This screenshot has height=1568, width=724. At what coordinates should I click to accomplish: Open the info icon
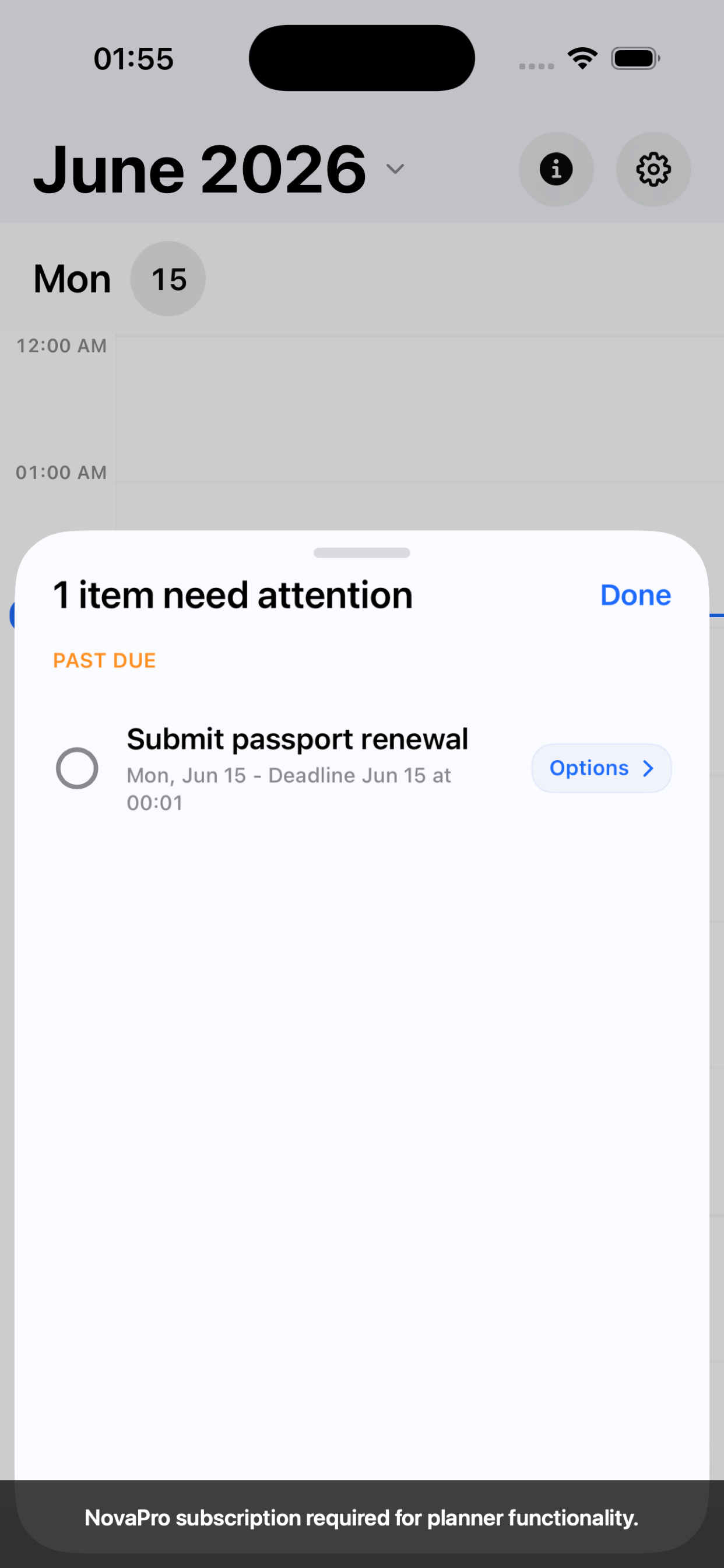tap(556, 169)
